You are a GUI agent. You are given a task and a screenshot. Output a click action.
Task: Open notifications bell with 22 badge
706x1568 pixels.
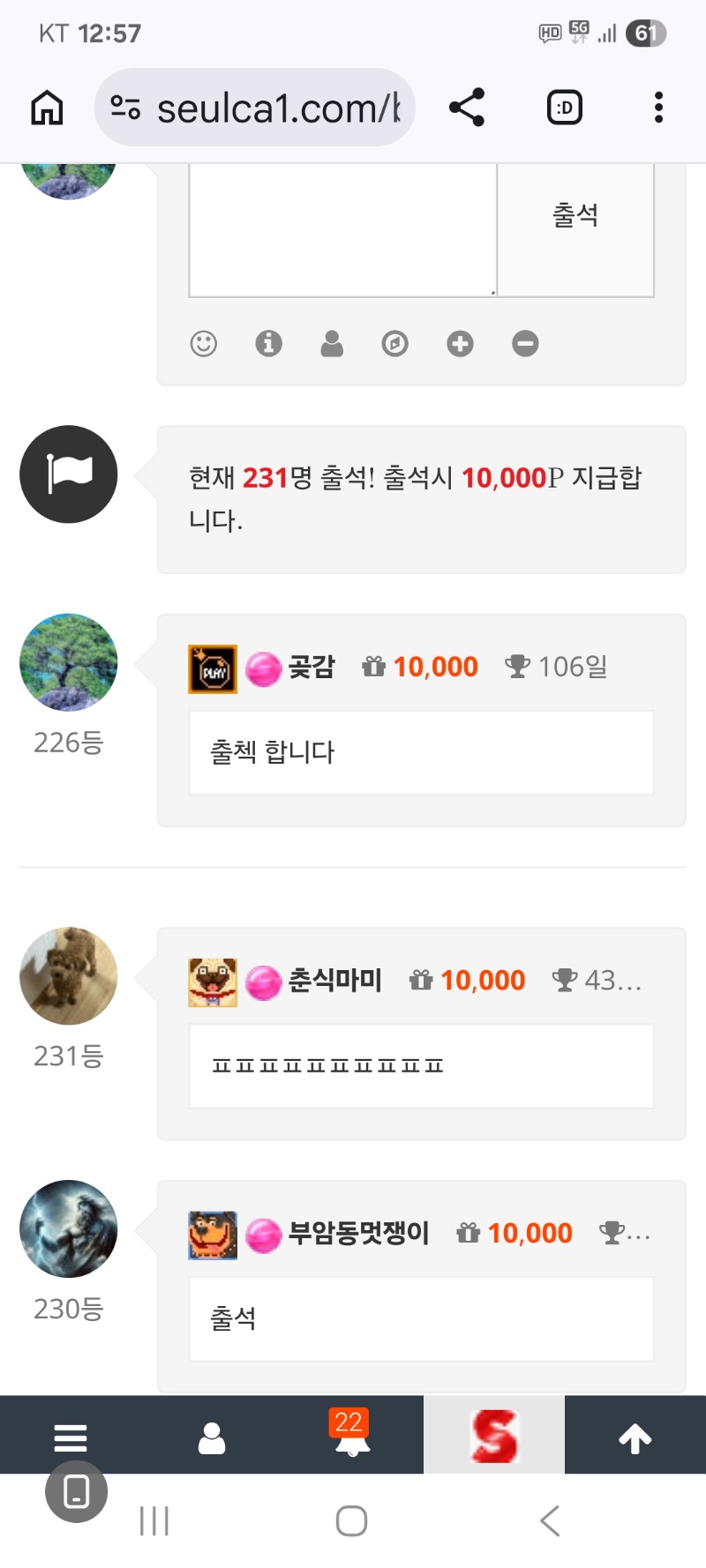pyautogui.click(x=352, y=1436)
